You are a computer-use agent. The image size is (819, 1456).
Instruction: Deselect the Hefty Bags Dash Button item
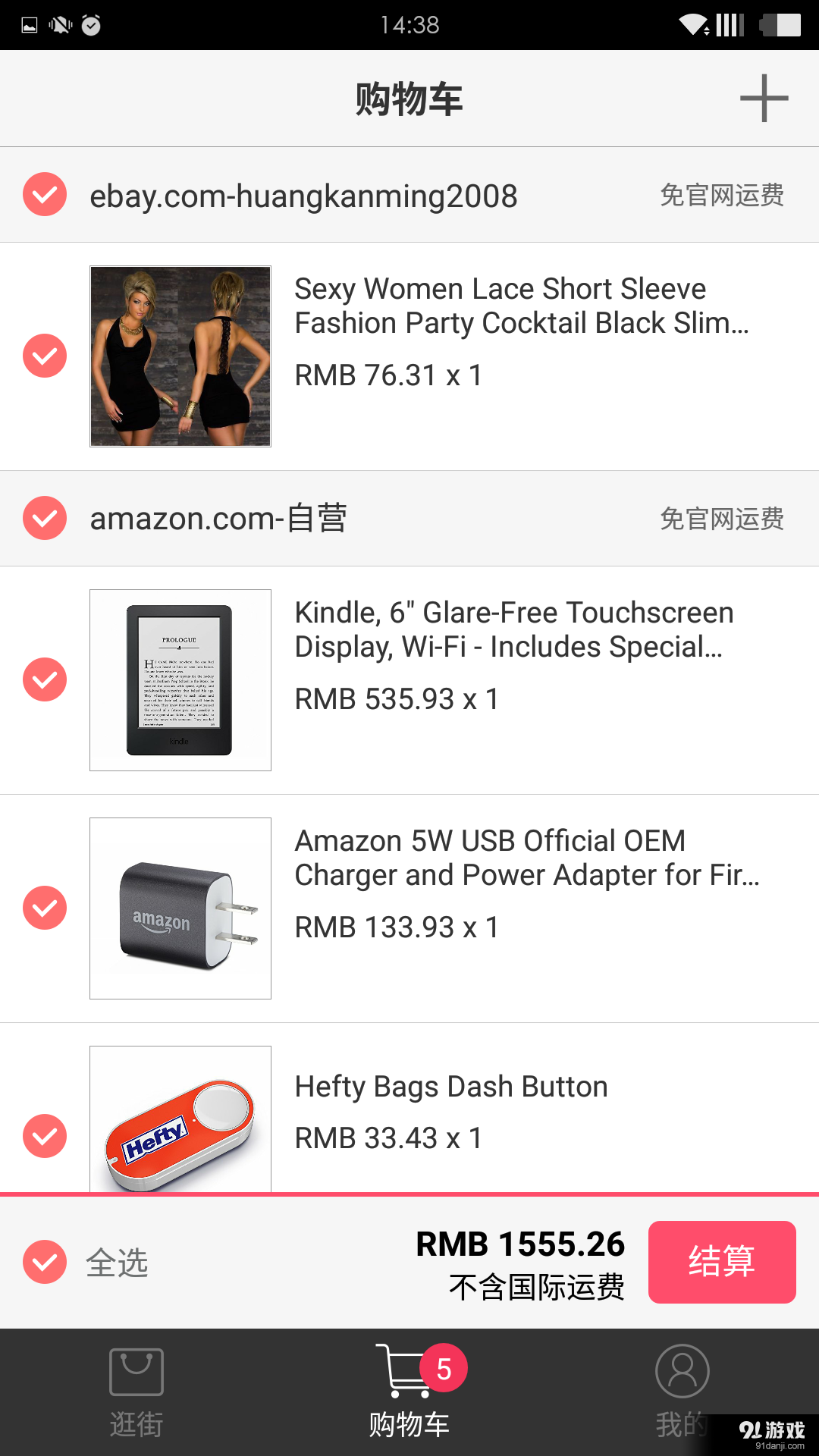point(45,1136)
